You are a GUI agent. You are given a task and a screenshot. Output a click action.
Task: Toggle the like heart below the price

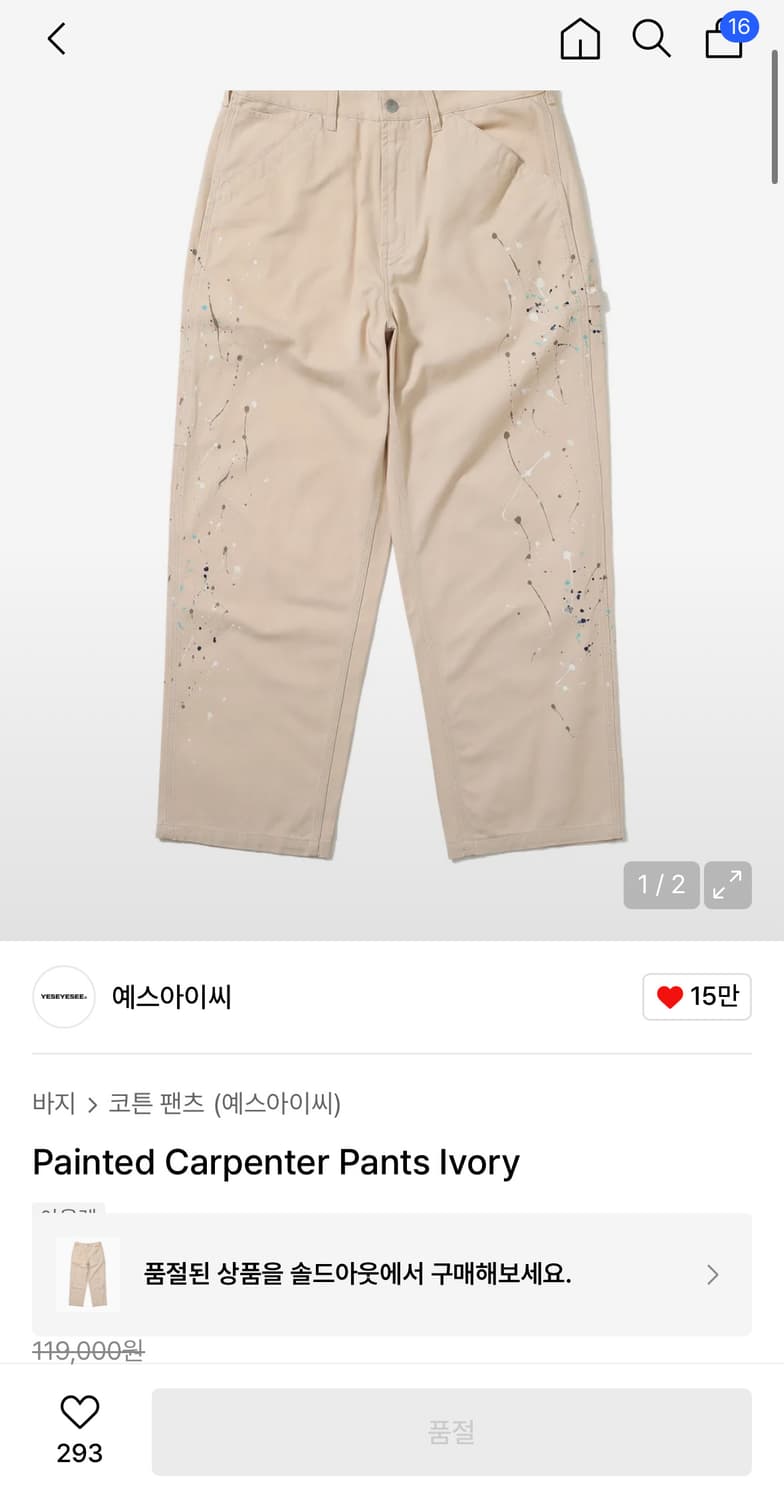click(x=79, y=1412)
